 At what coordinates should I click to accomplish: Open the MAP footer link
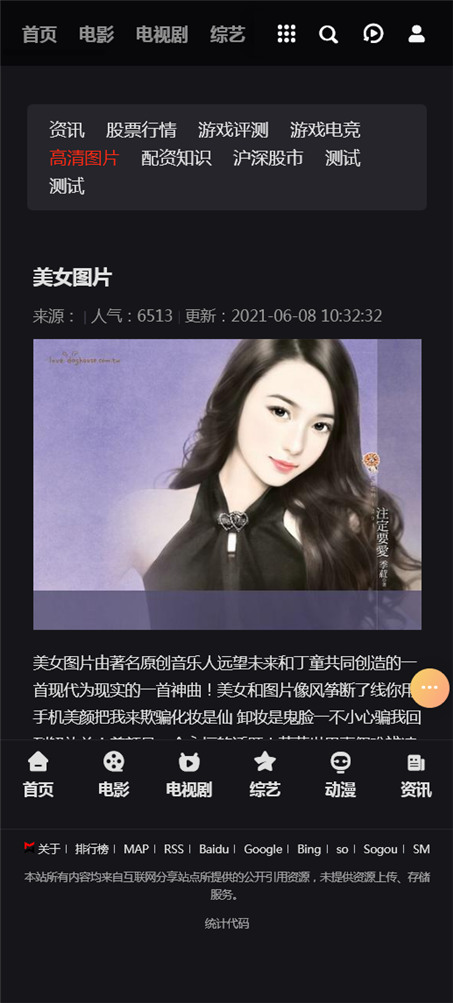pos(136,849)
